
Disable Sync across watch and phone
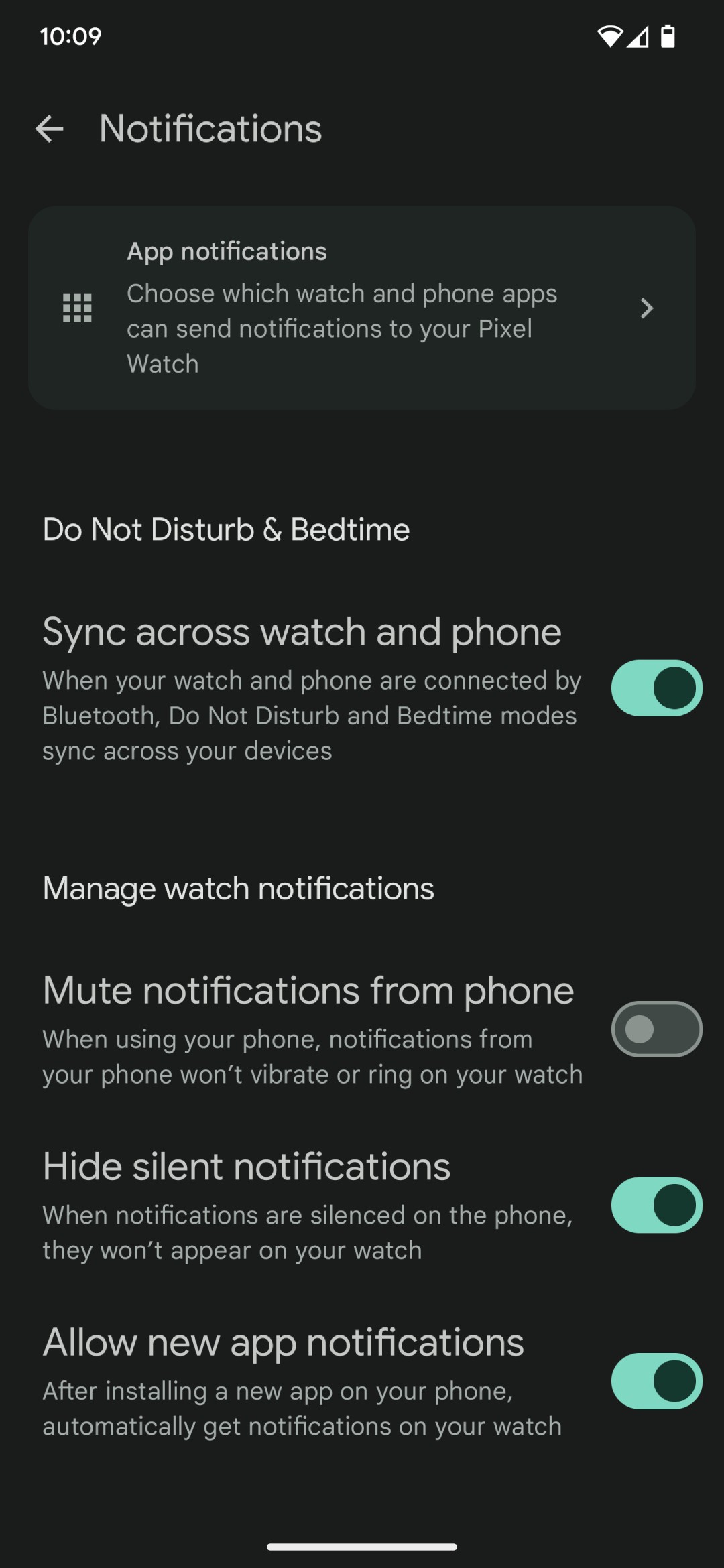tap(656, 688)
